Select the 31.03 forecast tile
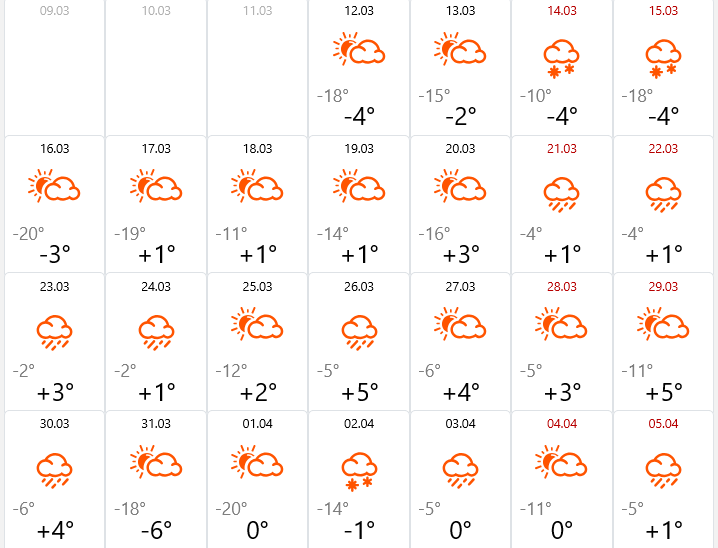This screenshot has height=548, width=718. (x=156, y=478)
